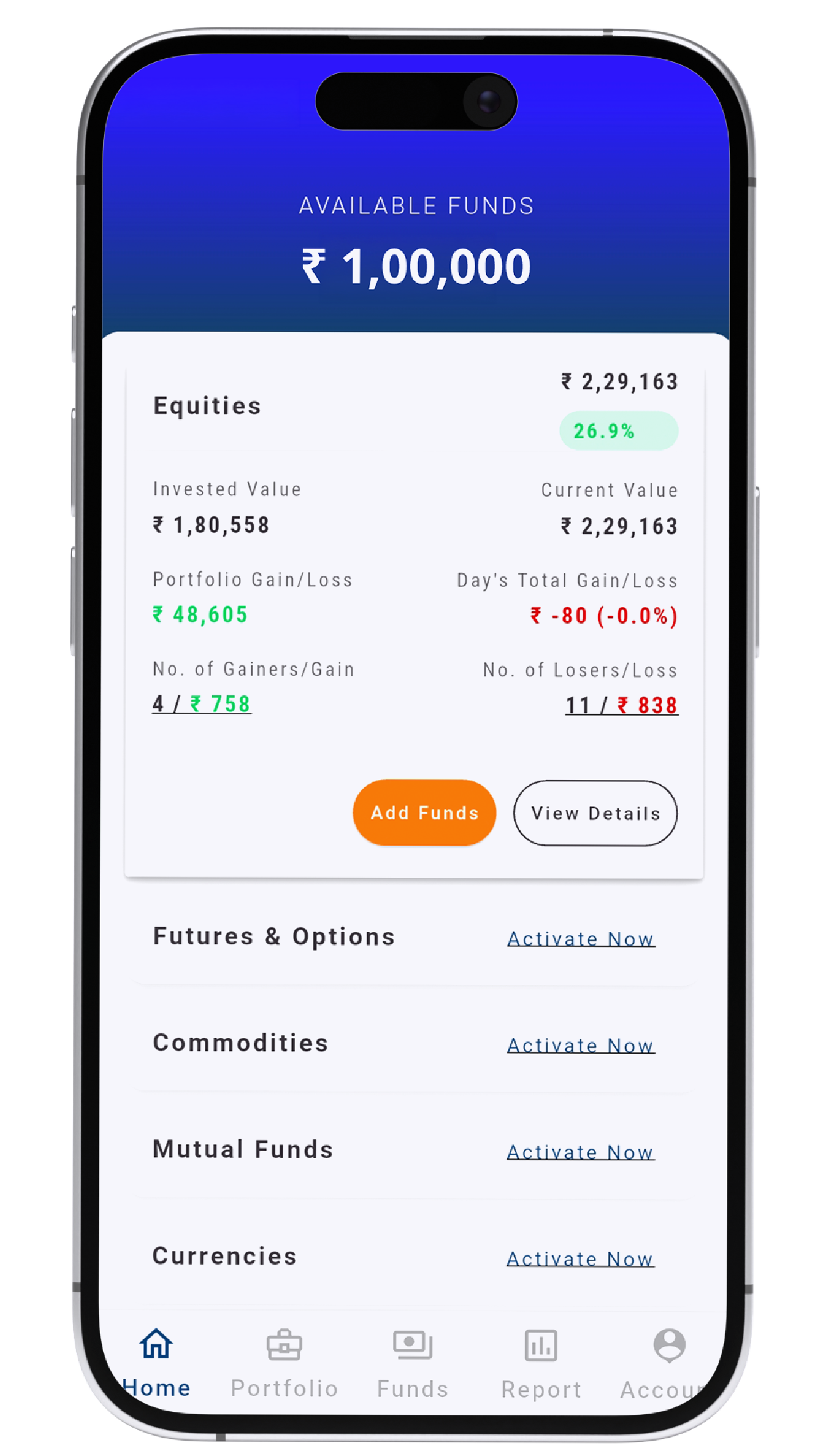Activate Currencies segment
Viewport: 817px width, 1456px height.
click(x=580, y=1258)
